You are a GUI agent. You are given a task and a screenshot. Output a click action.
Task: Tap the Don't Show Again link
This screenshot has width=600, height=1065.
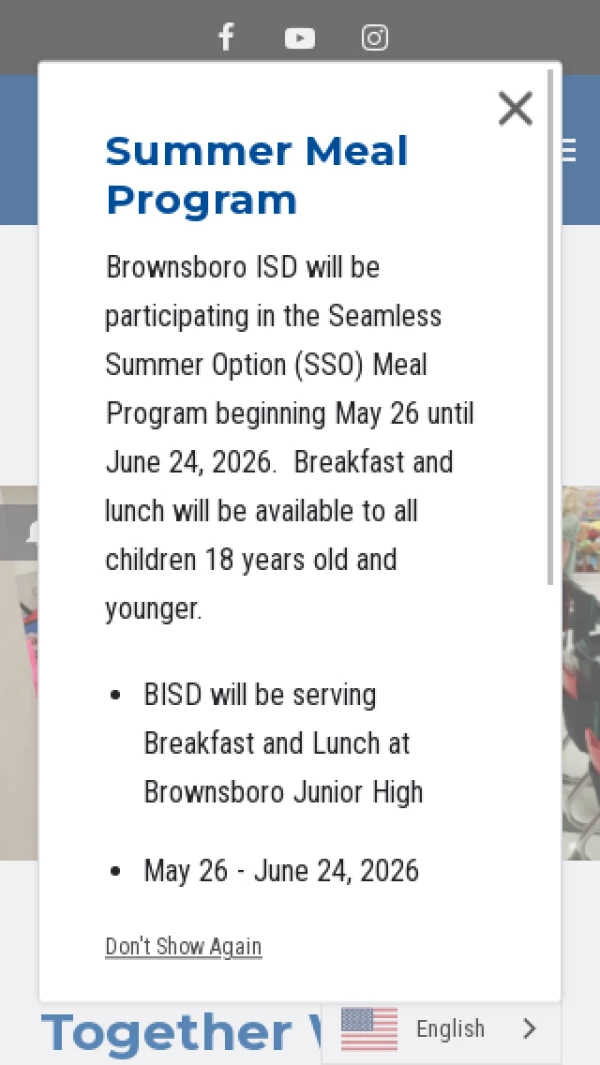183,946
